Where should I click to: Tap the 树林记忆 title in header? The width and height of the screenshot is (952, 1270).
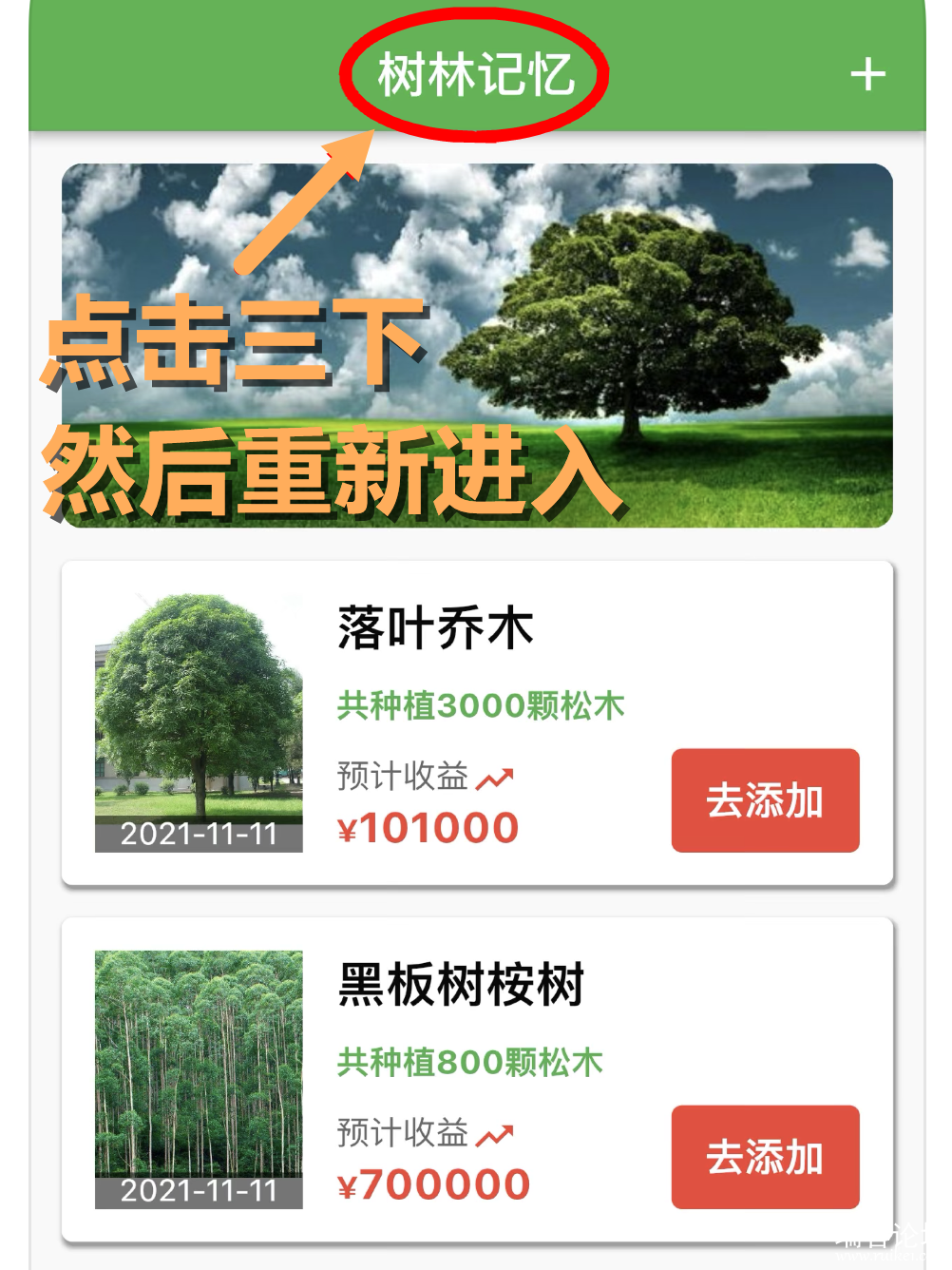[x=475, y=74]
